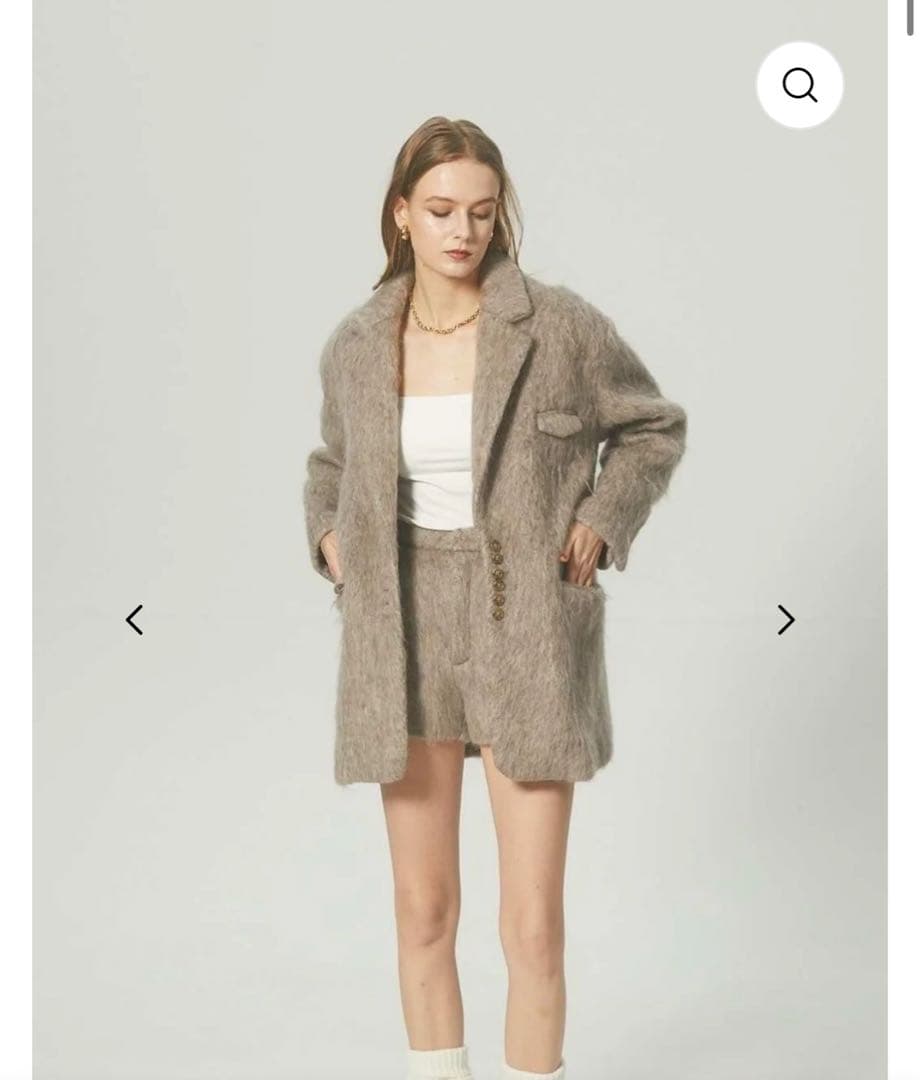Tap the magnifier zoom icon
The image size is (921, 1080).
pos(799,85)
